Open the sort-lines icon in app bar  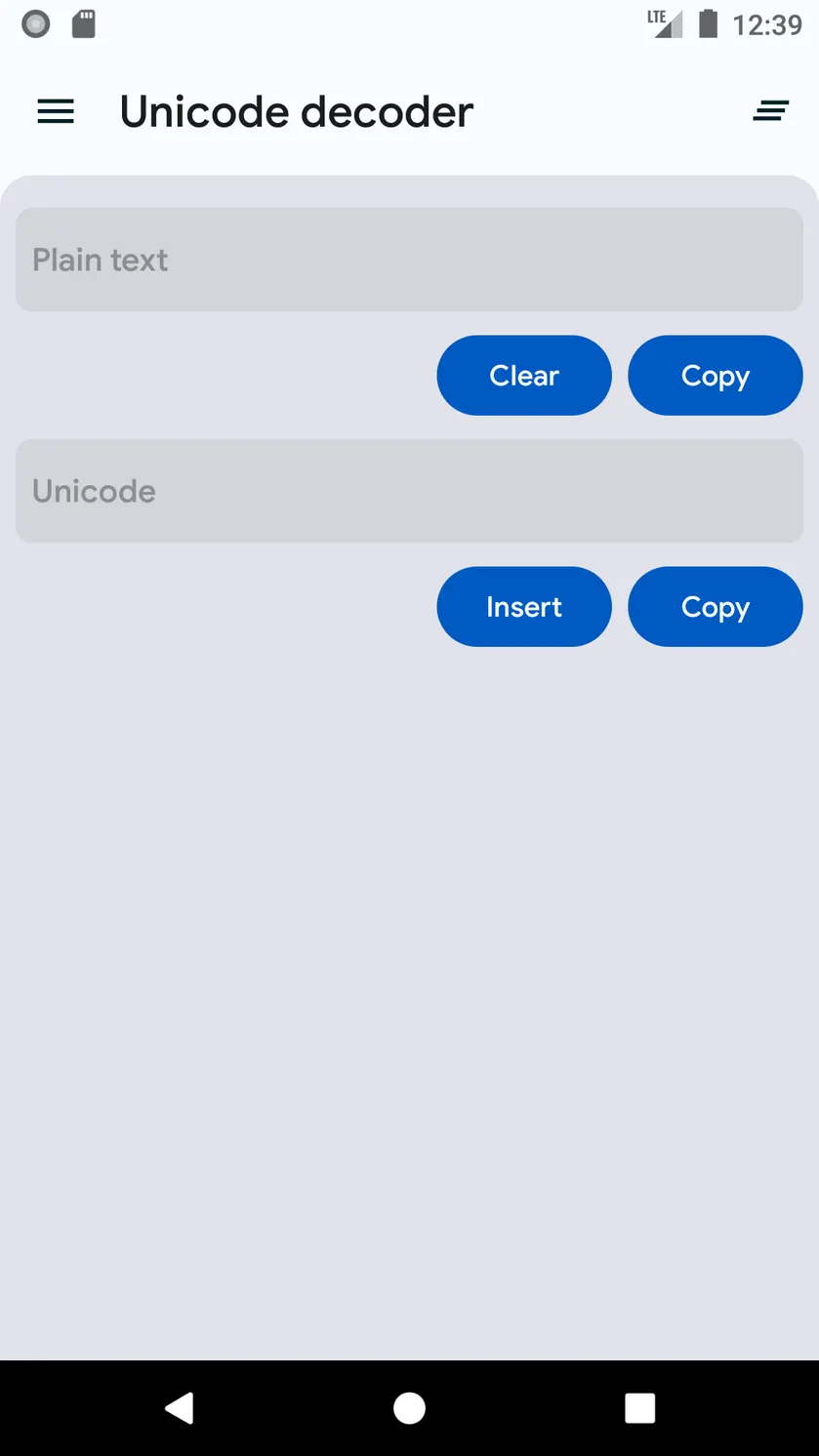770,112
